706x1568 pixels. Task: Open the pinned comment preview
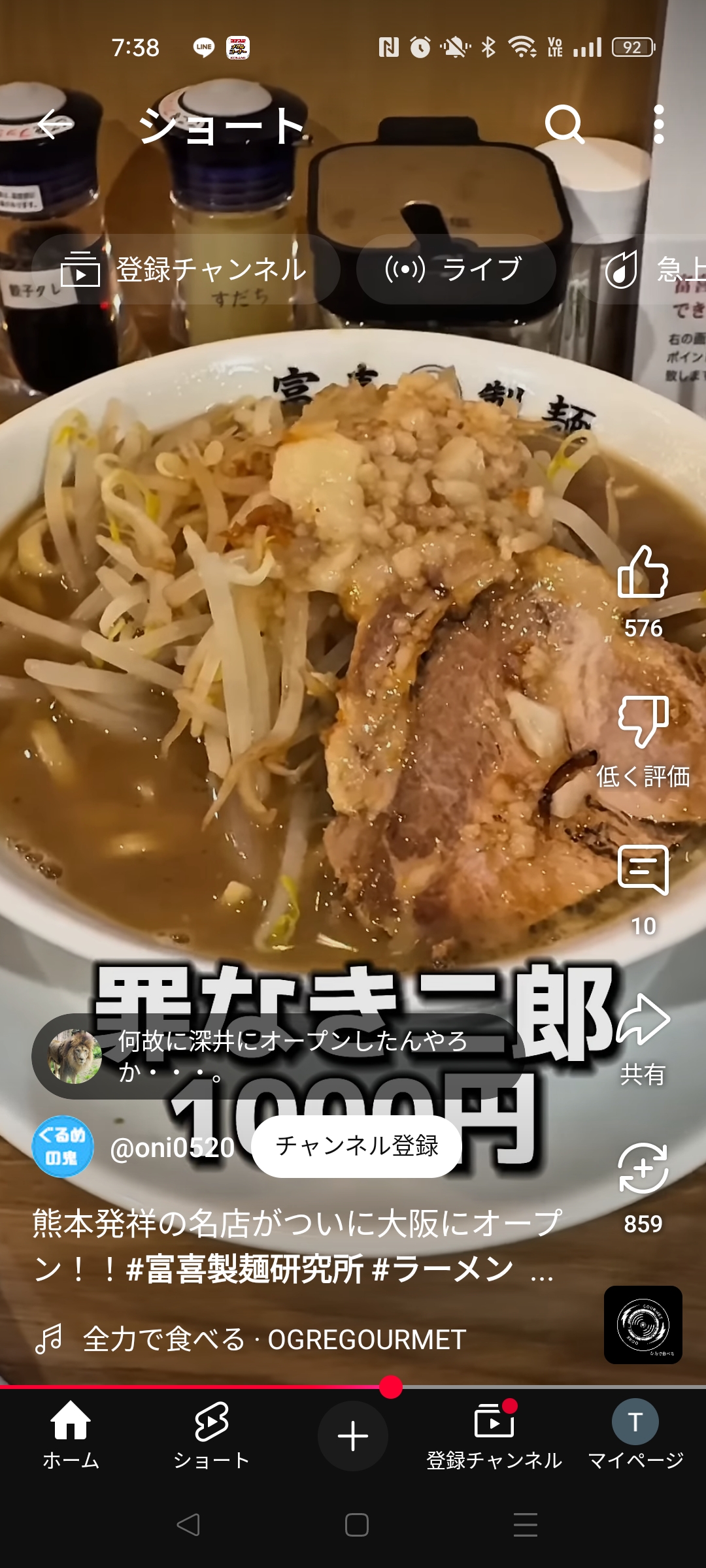pos(275,1056)
